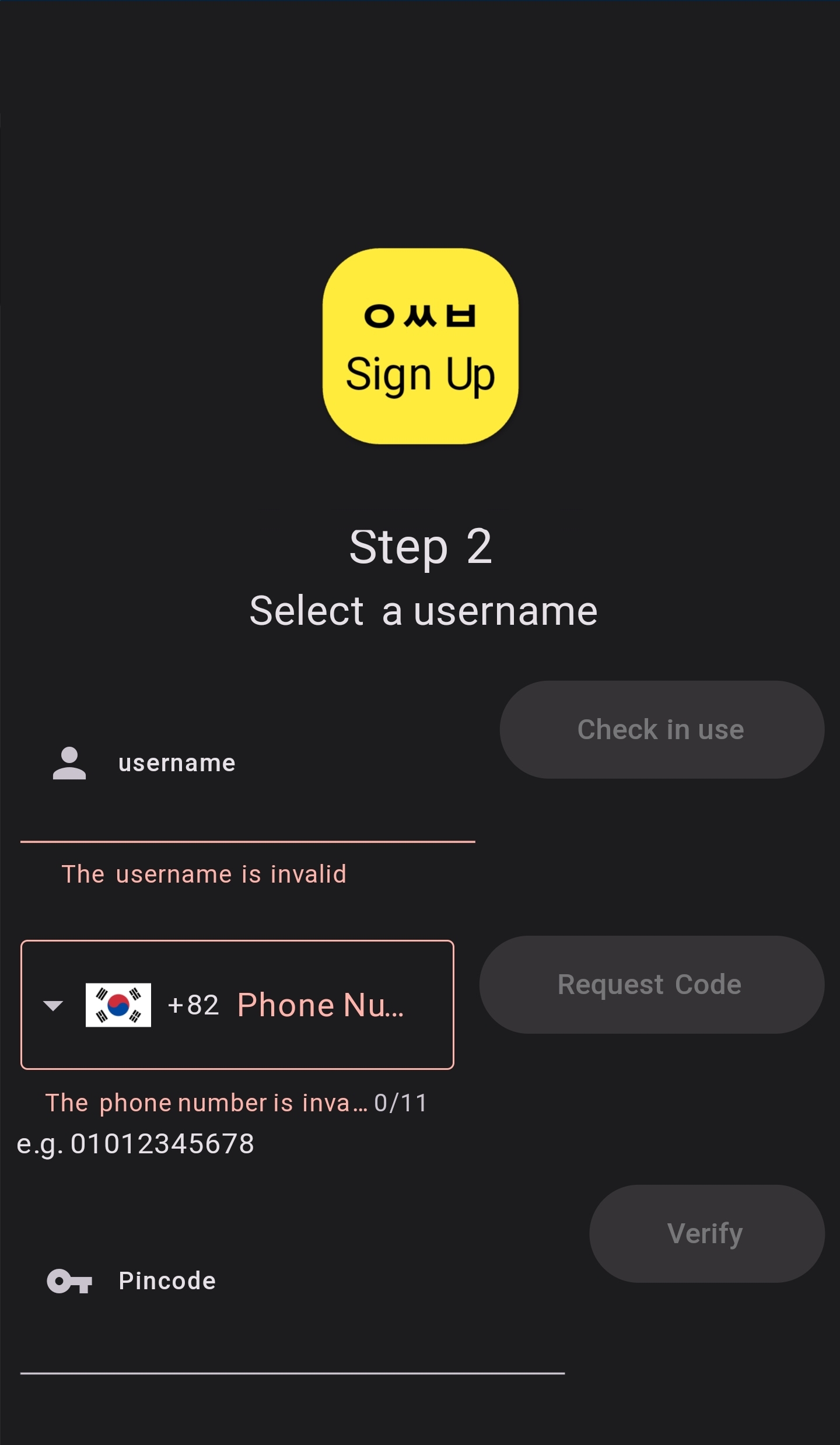Check if username is in use
This screenshot has height=1445, width=840.
point(661,730)
